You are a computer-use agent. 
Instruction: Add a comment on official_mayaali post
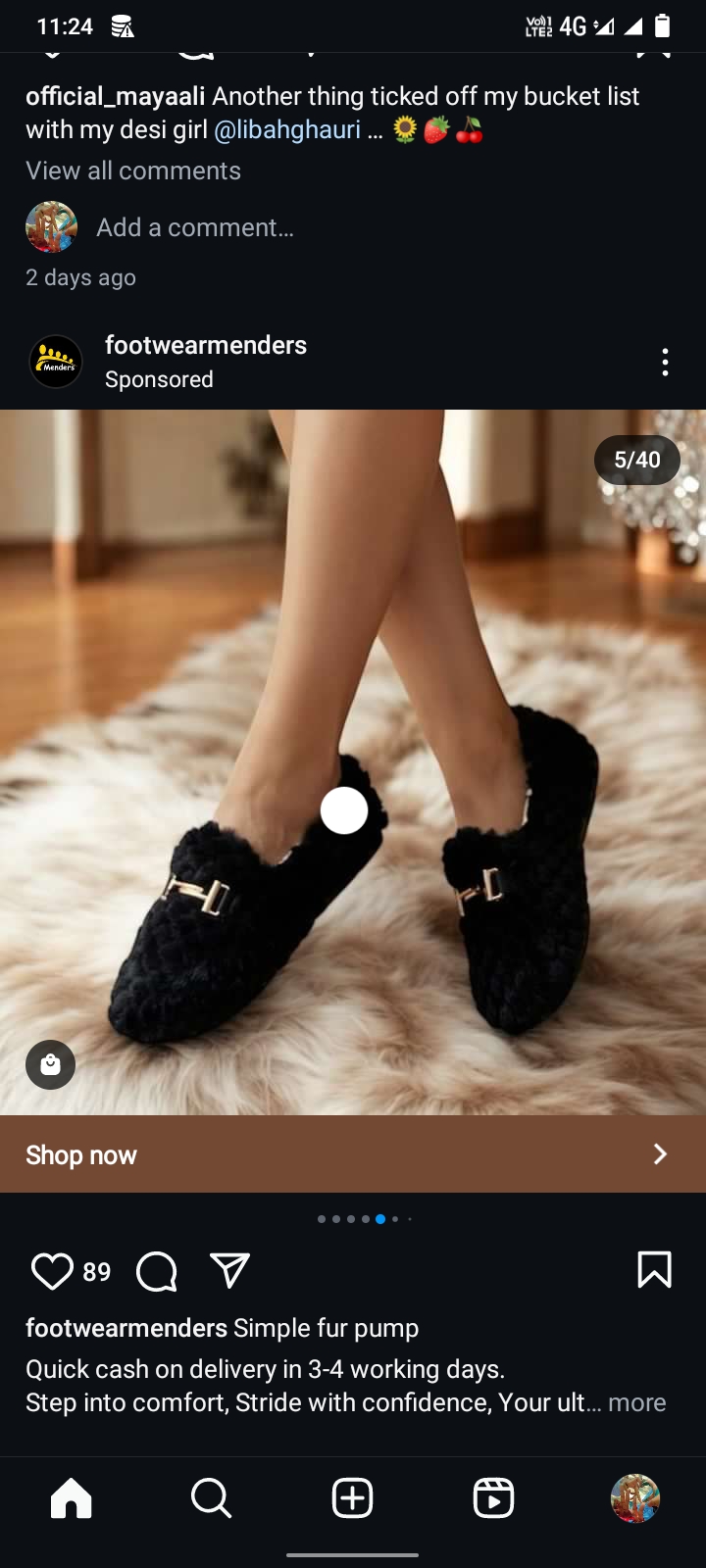[x=195, y=227]
